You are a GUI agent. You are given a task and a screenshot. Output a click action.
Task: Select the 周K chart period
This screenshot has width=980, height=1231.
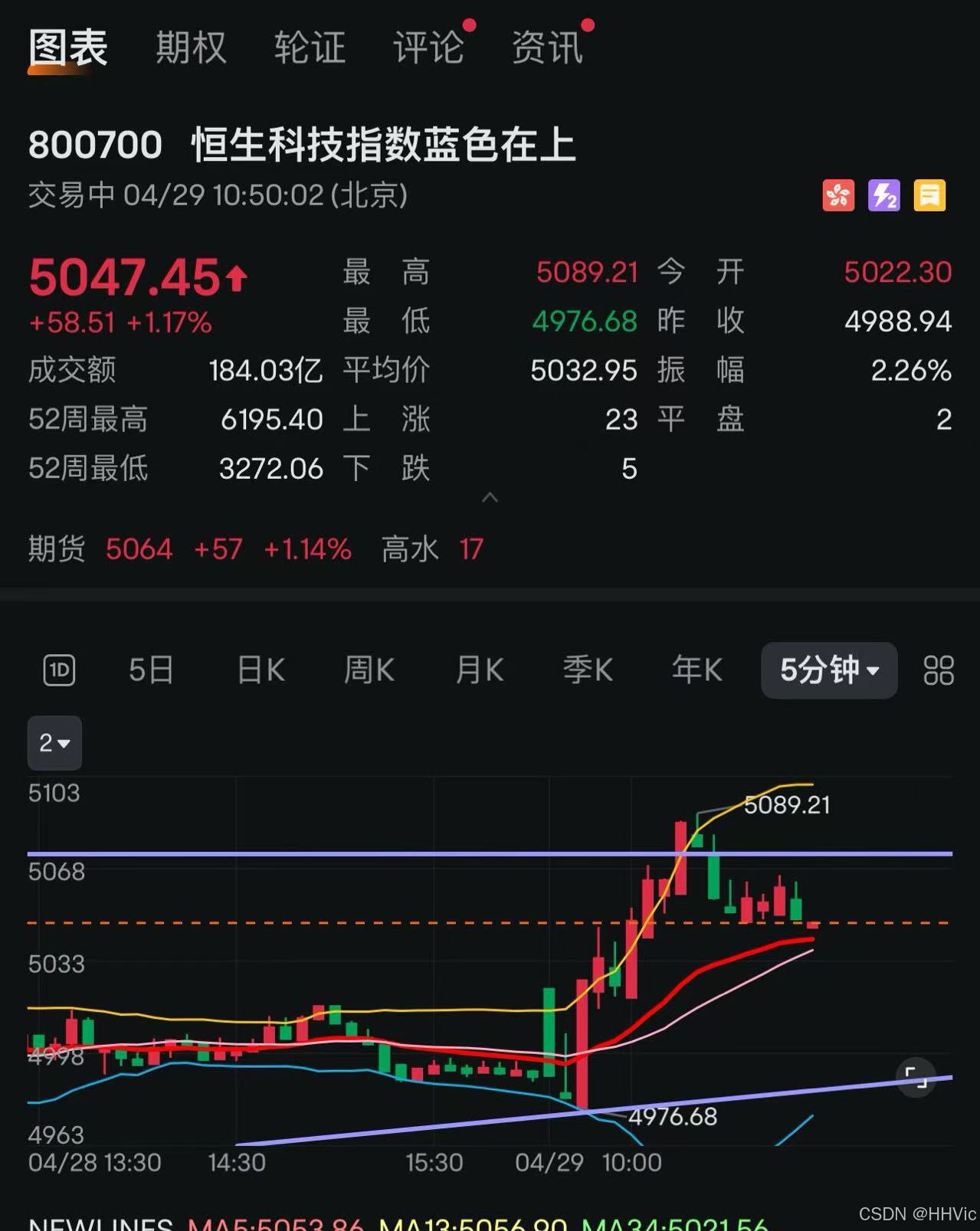[369, 670]
